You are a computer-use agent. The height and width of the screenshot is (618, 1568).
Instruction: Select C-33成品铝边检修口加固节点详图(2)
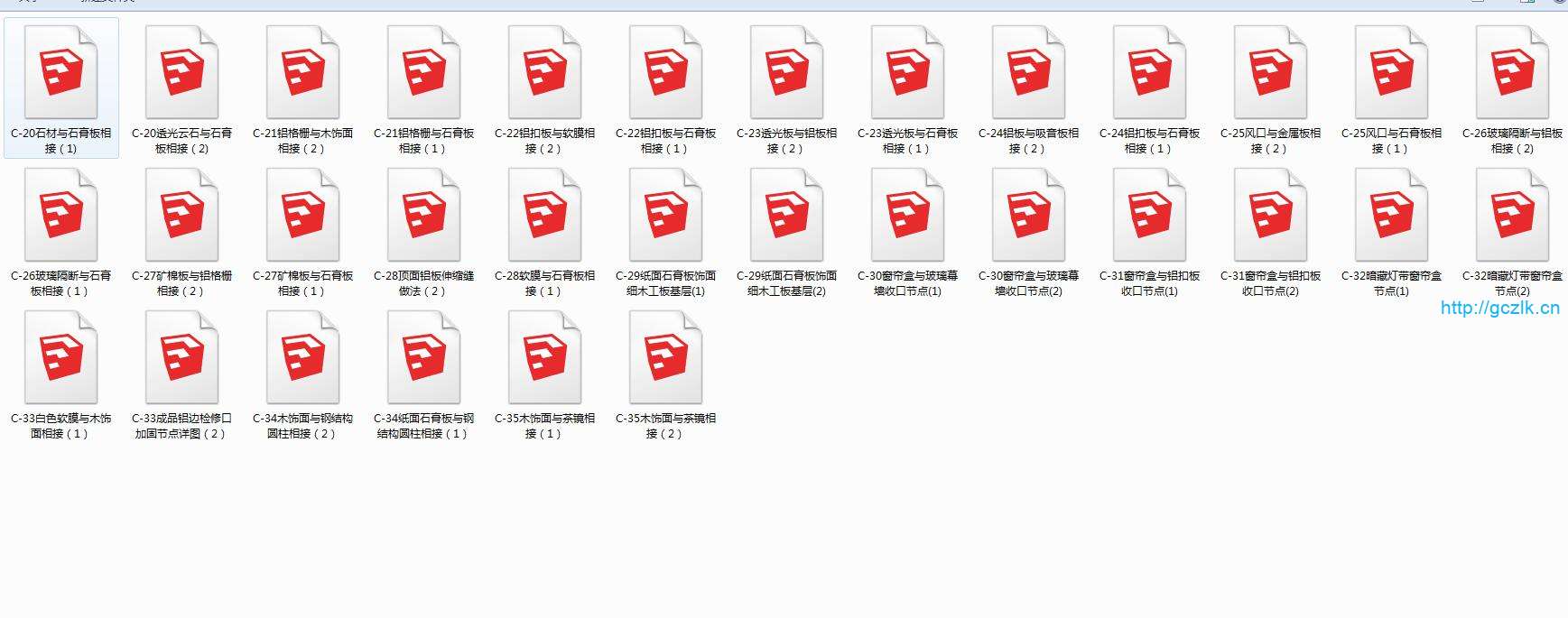(181, 359)
